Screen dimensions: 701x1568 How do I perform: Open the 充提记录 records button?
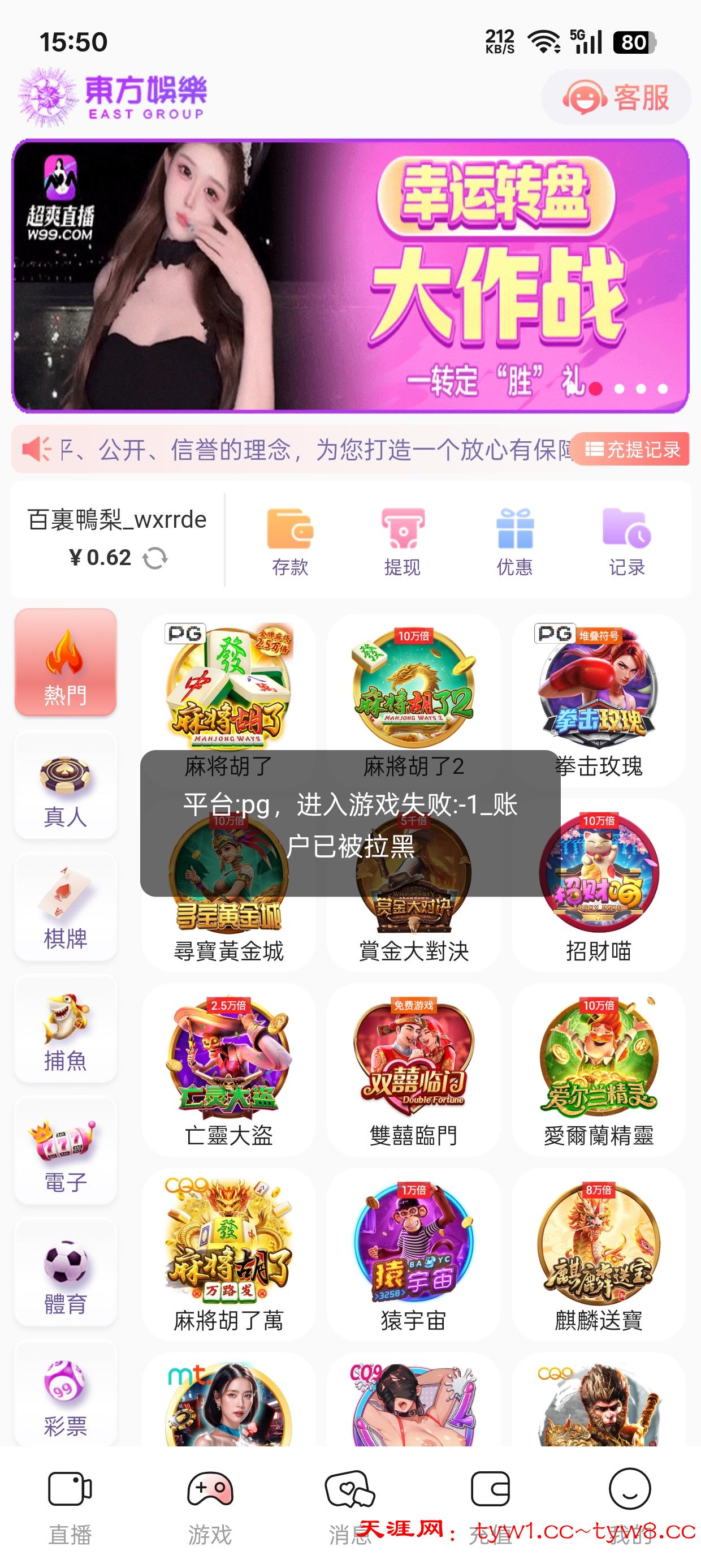631,449
